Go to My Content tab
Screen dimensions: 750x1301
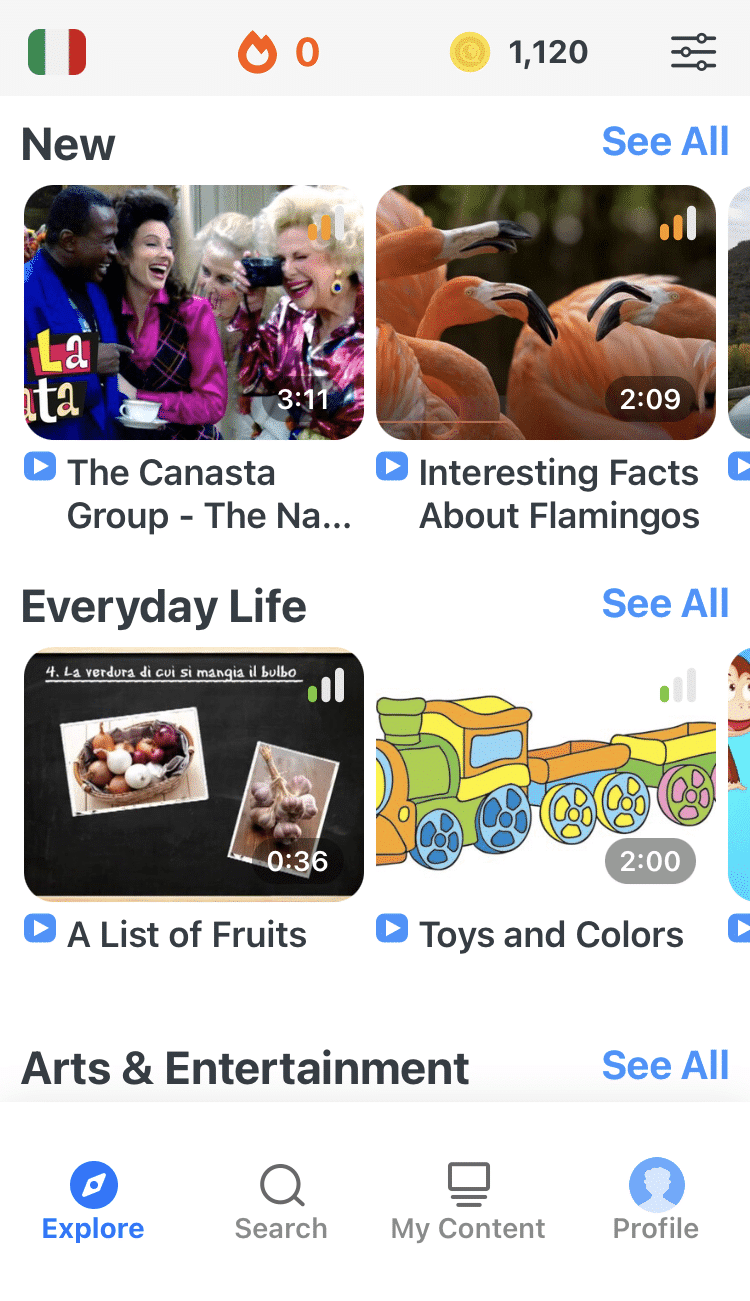pyautogui.click(x=468, y=1201)
